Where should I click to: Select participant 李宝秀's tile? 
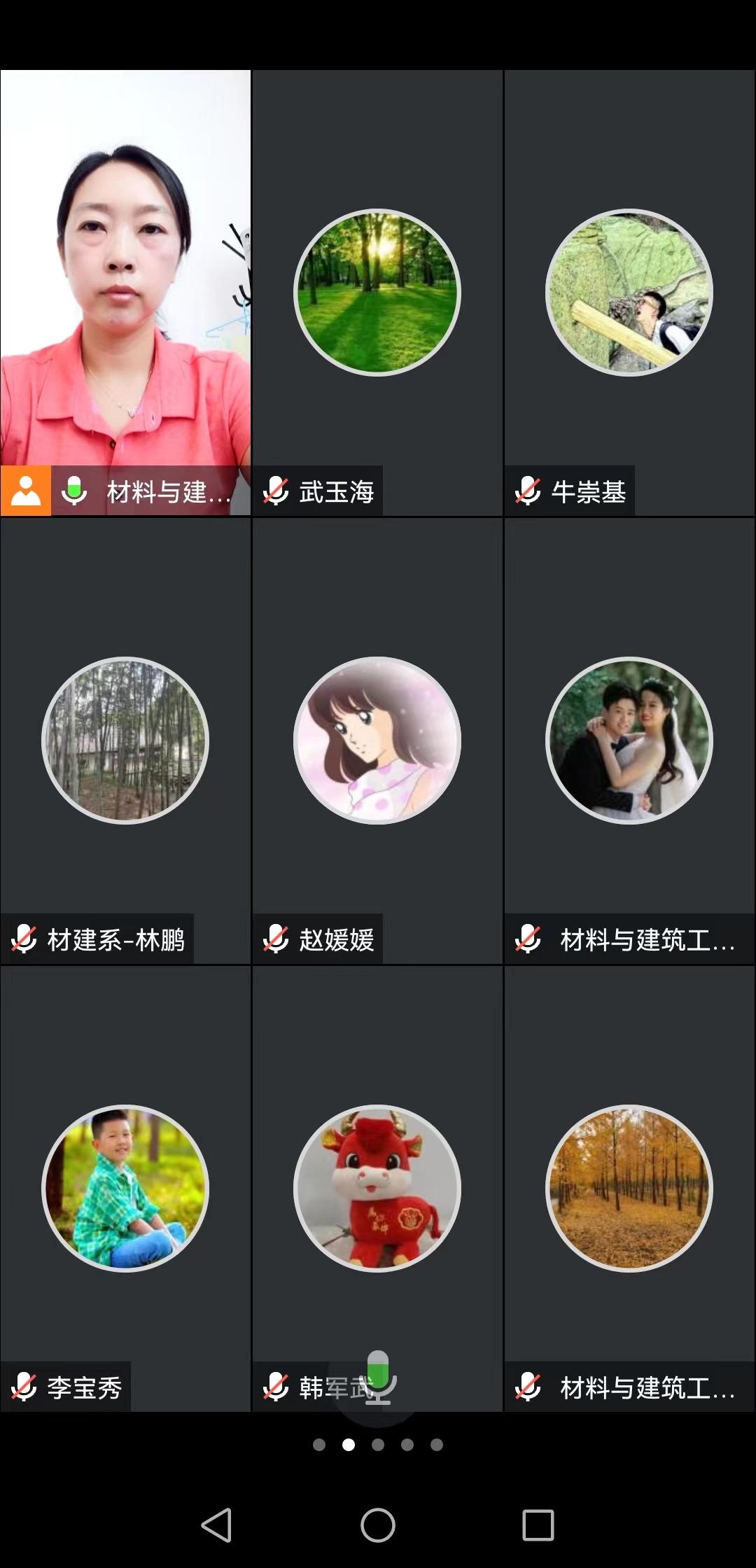[x=126, y=1189]
